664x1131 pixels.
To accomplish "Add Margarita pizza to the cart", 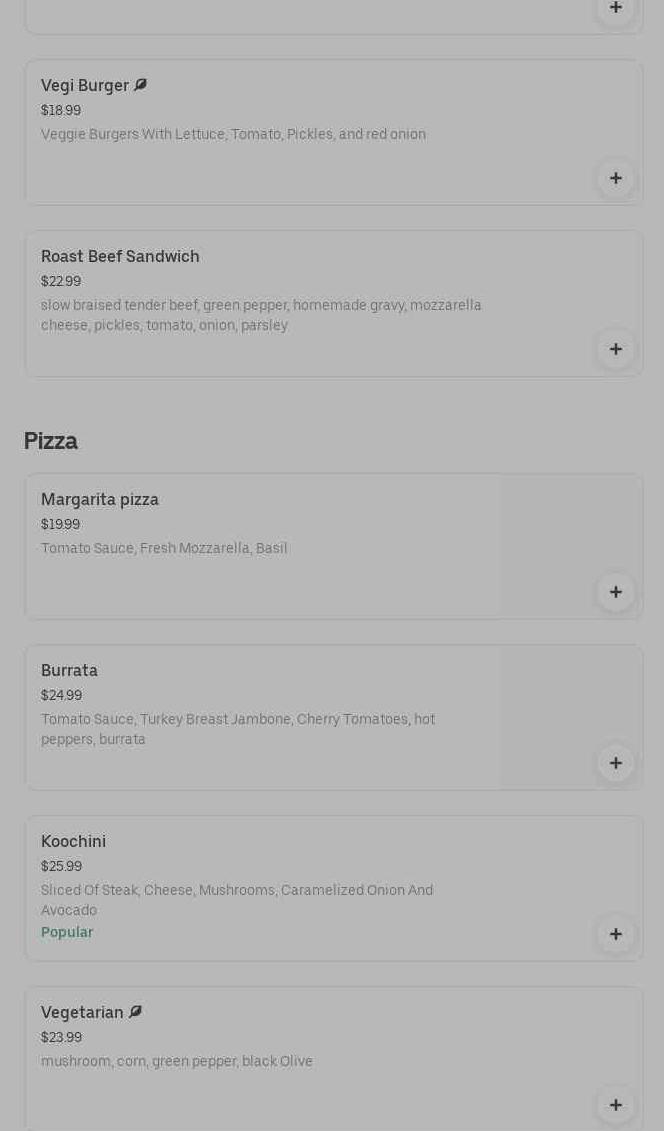I will [x=616, y=592].
